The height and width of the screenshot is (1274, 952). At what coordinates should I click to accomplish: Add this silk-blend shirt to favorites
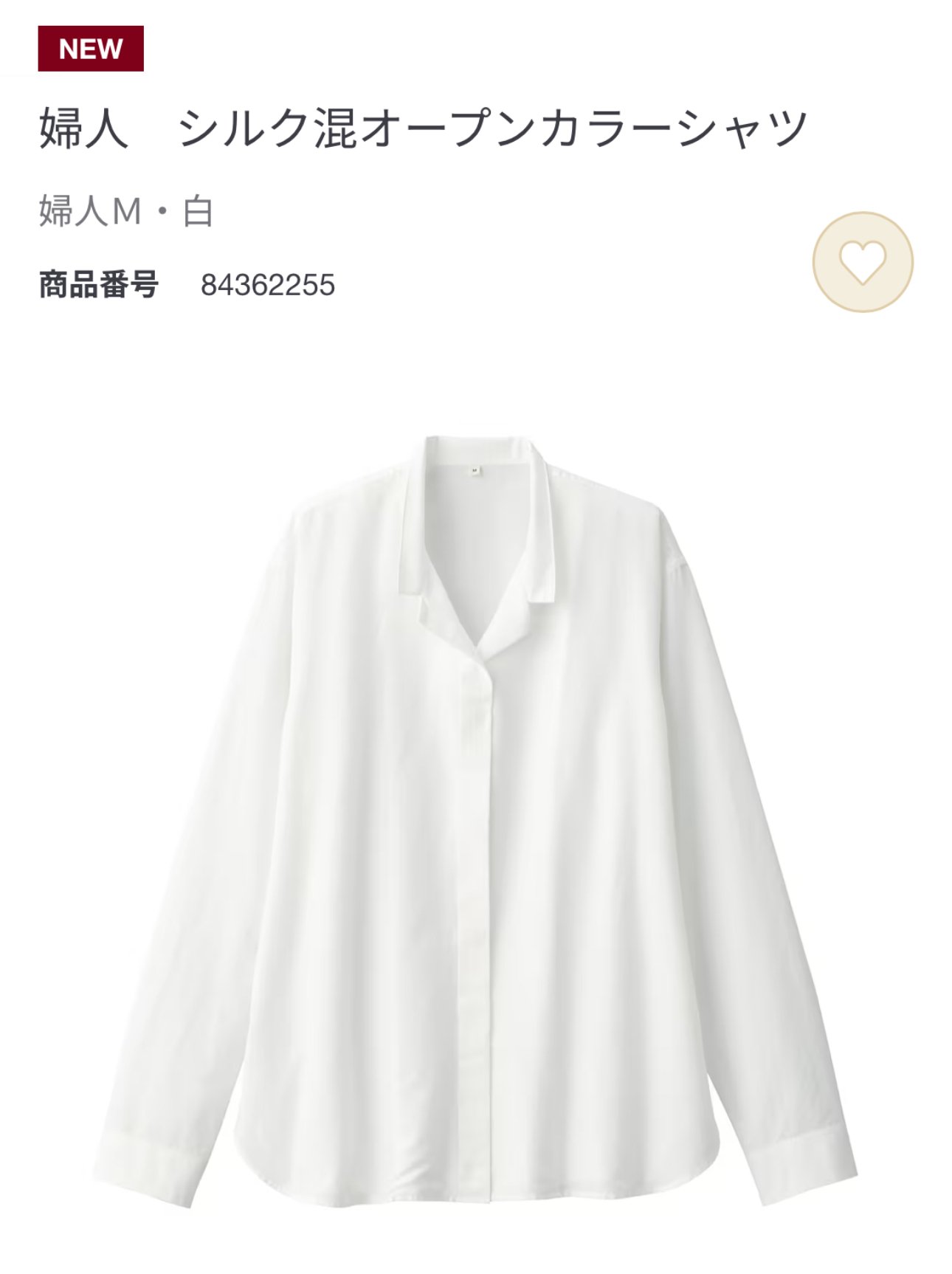click(862, 262)
